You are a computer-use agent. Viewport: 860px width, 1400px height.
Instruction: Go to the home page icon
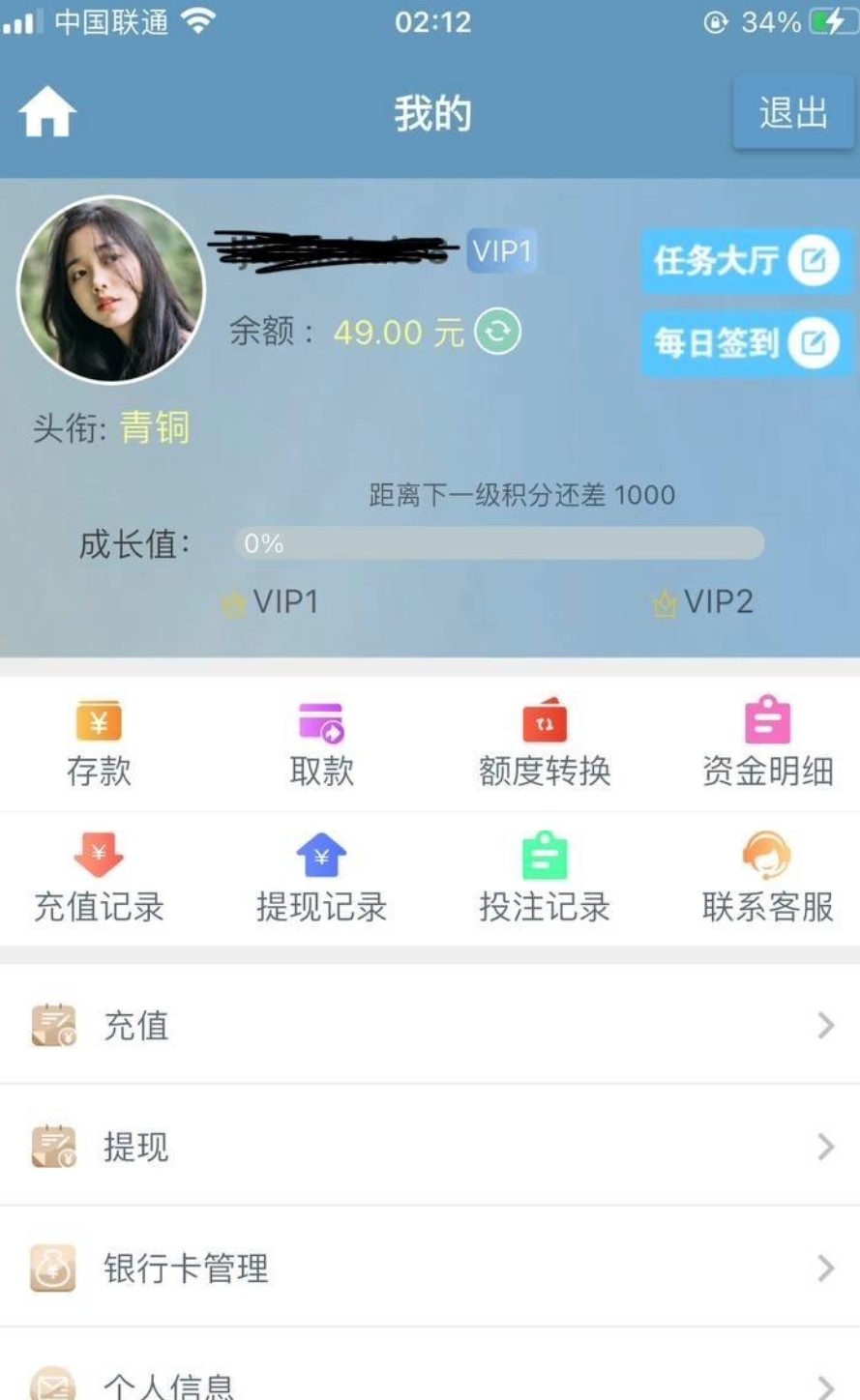[x=46, y=113]
